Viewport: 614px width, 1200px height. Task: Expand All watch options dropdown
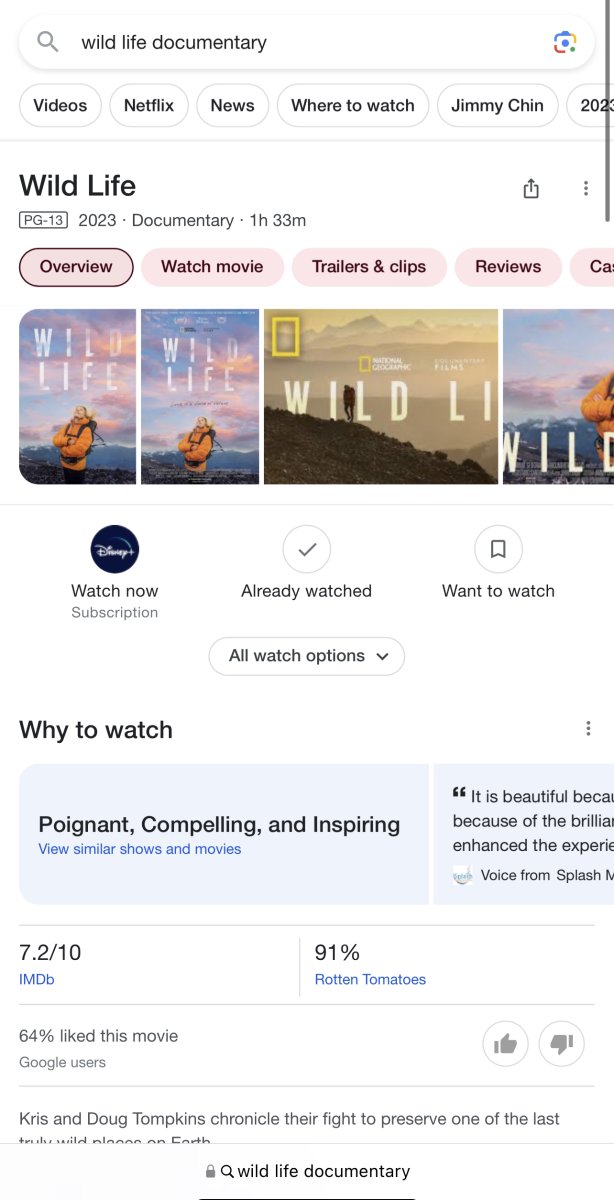click(307, 656)
